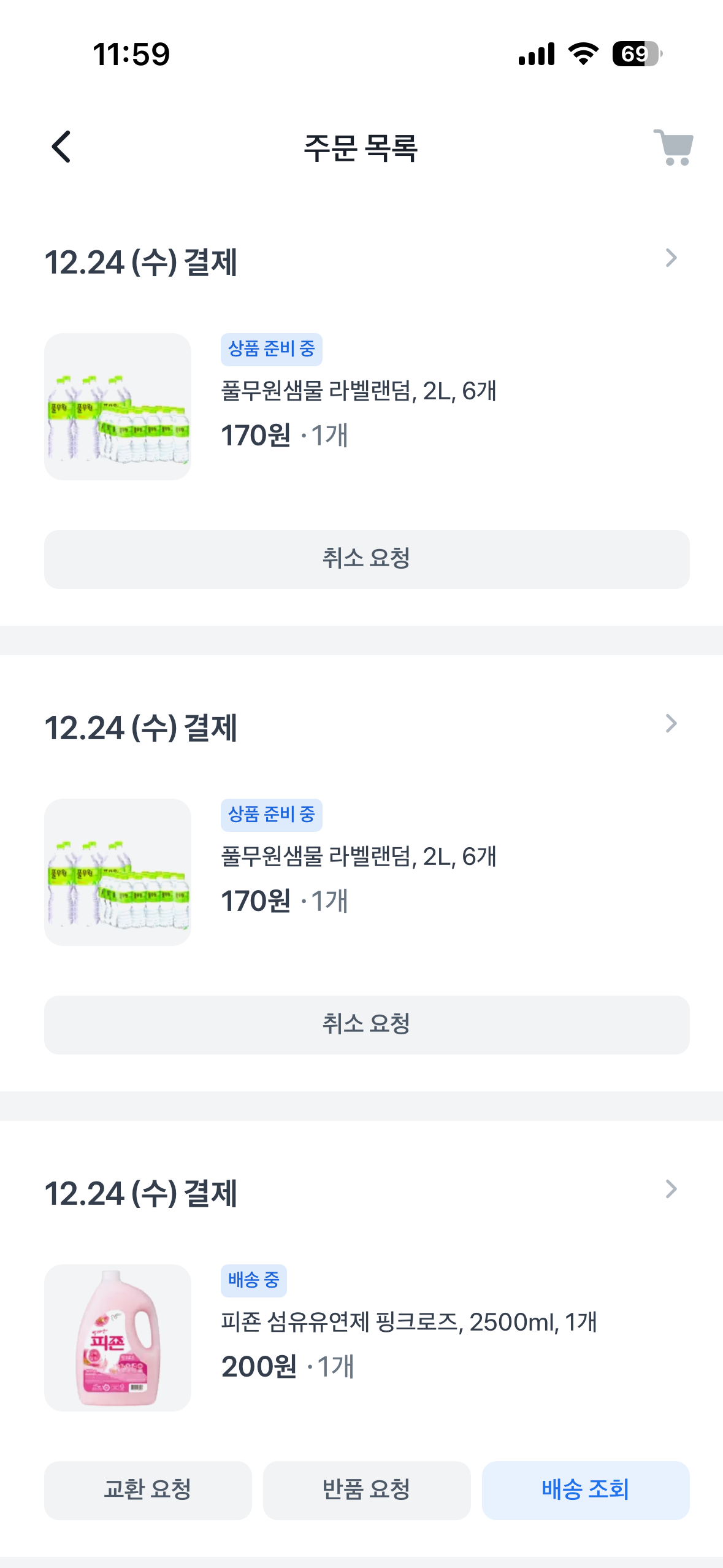The width and height of the screenshot is (723, 1568).
Task: Request cancellation of the second 풀무원샘물 order
Action: pyautogui.click(x=367, y=1024)
